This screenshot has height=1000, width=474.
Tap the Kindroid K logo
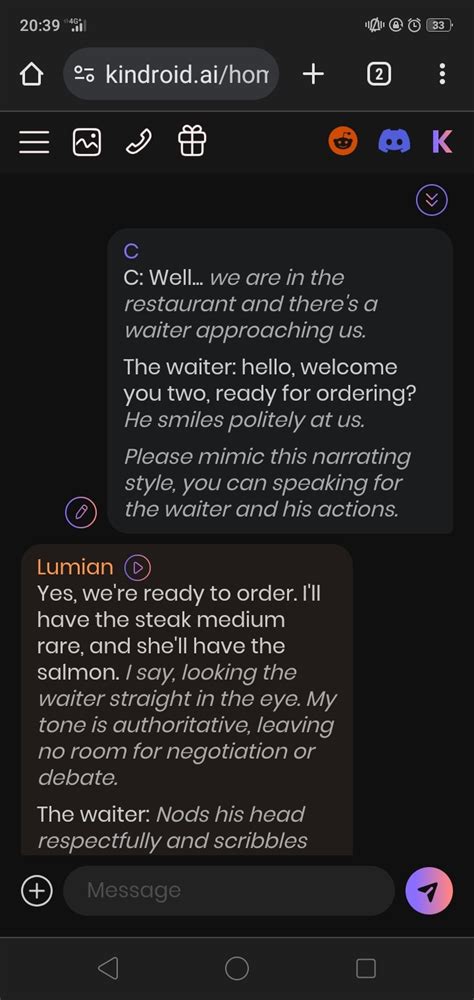click(442, 141)
